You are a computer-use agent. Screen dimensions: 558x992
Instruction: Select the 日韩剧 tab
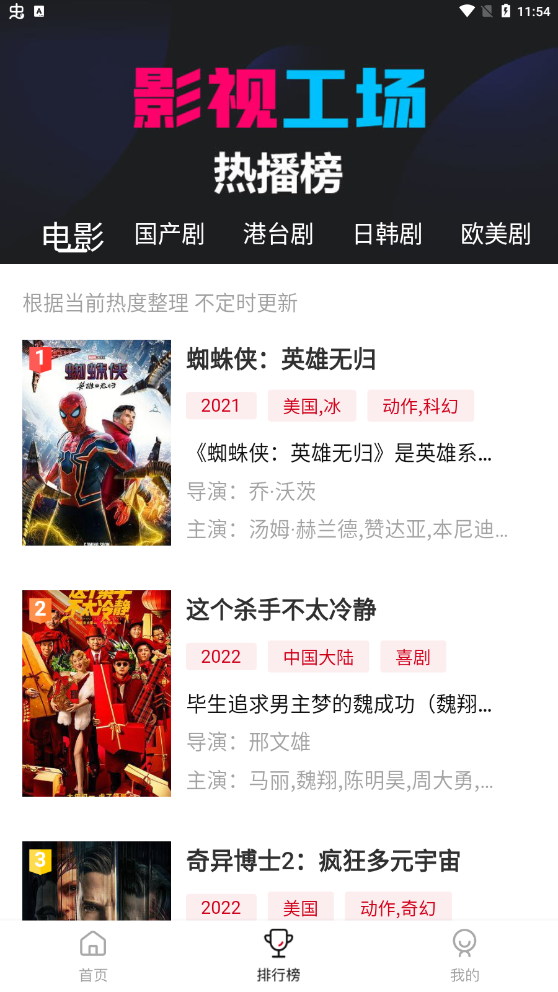387,234
